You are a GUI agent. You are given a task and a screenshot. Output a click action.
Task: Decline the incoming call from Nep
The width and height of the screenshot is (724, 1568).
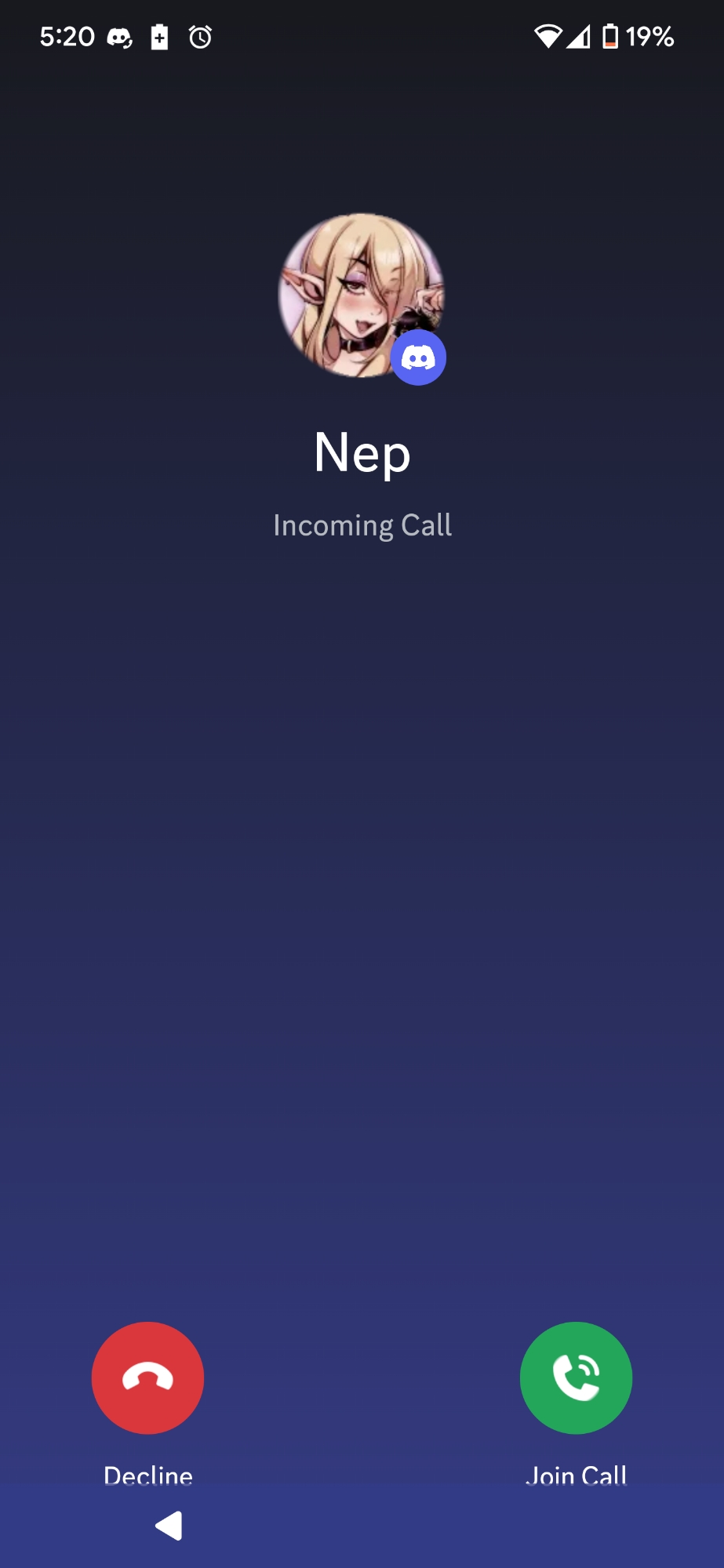coord(147,1377)
